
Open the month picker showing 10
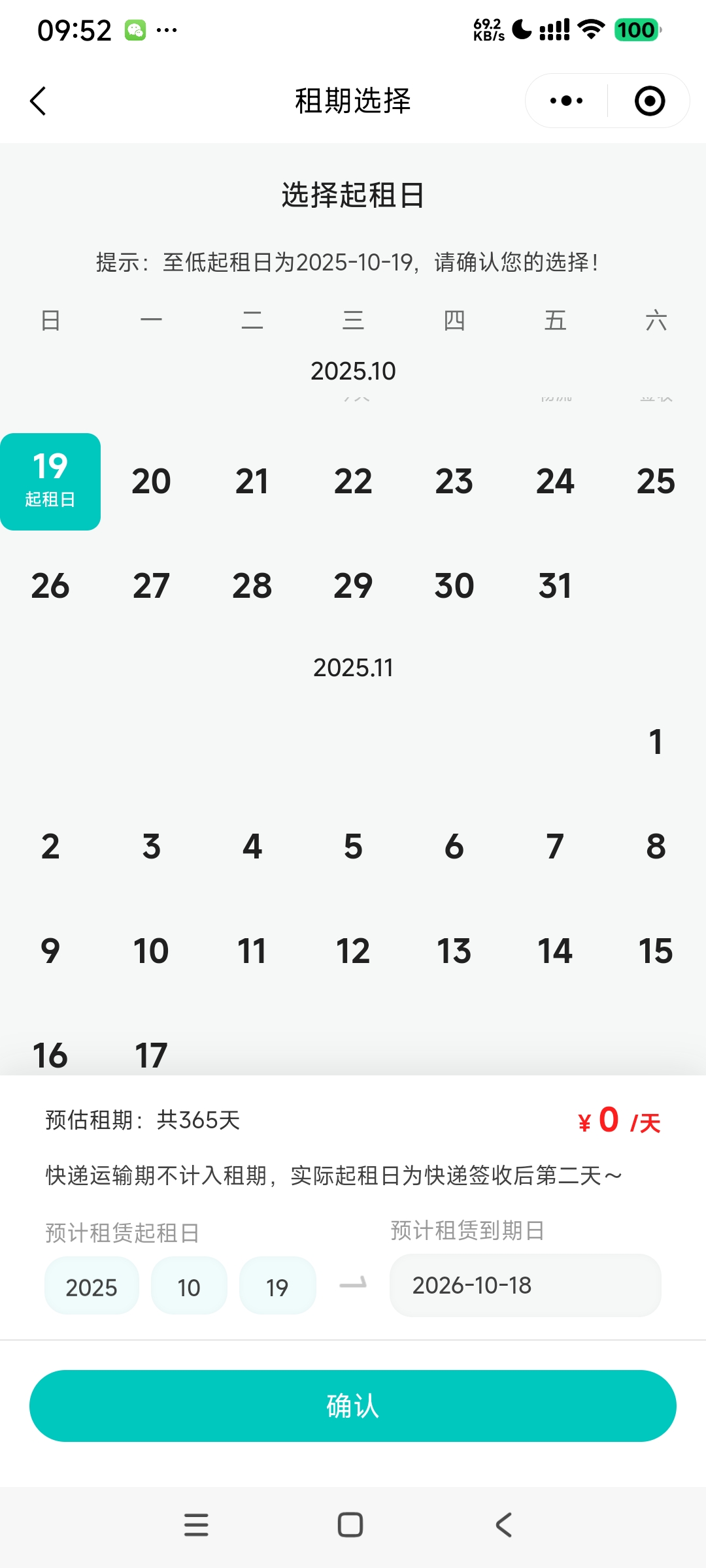click(x=189, y=1287)
